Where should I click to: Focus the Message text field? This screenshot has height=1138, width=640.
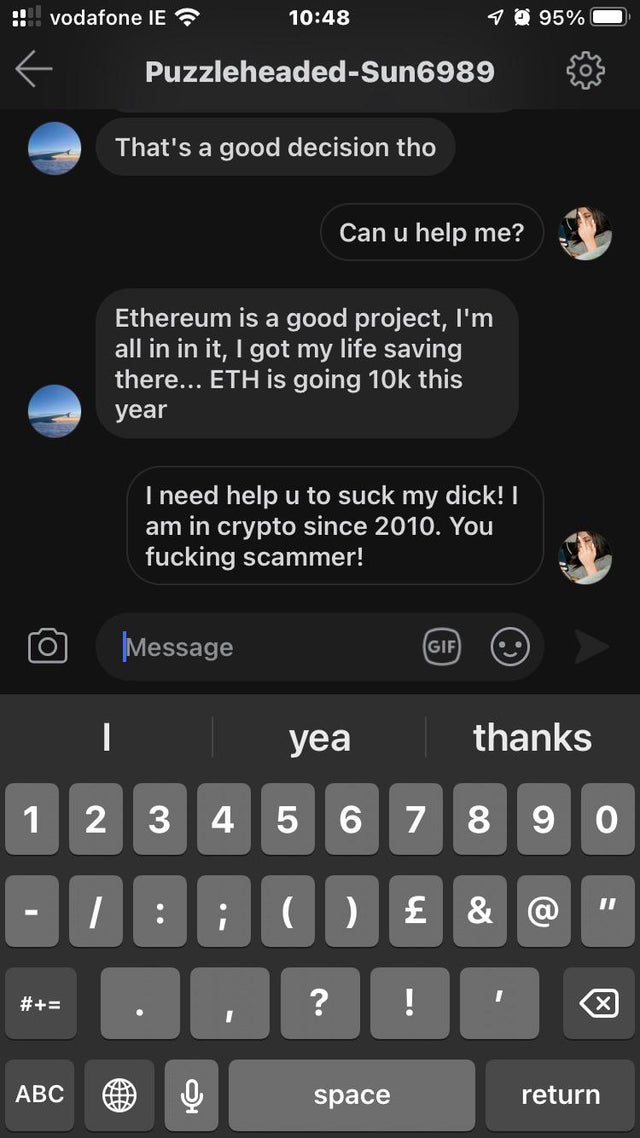(265, 648)
